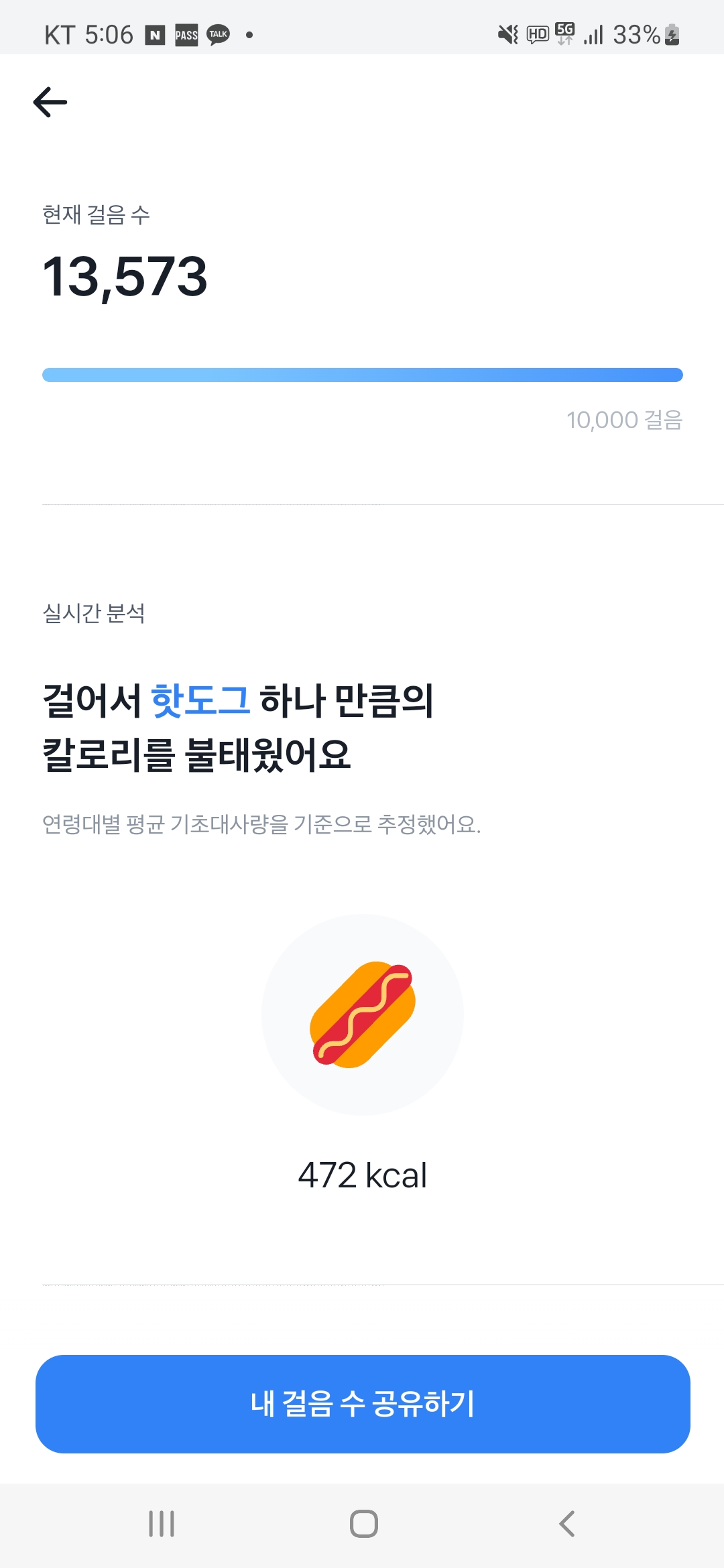The width and height of the screenshot is (724, 1568).
Task: Go back using the top arrow
Action: pyautogui.click(x=50, y=103)
